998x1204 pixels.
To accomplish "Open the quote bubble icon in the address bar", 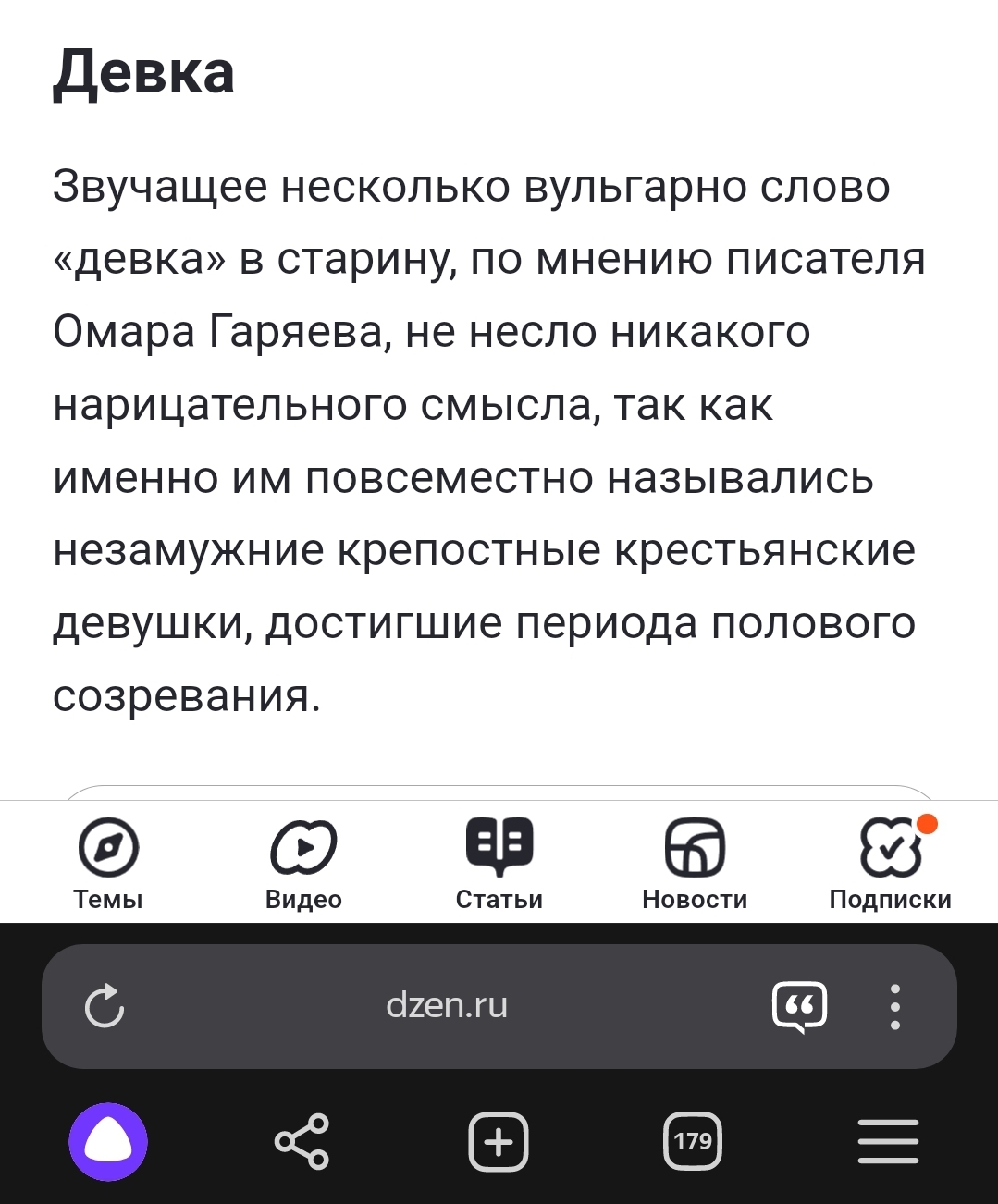I will click(799, 1006).
